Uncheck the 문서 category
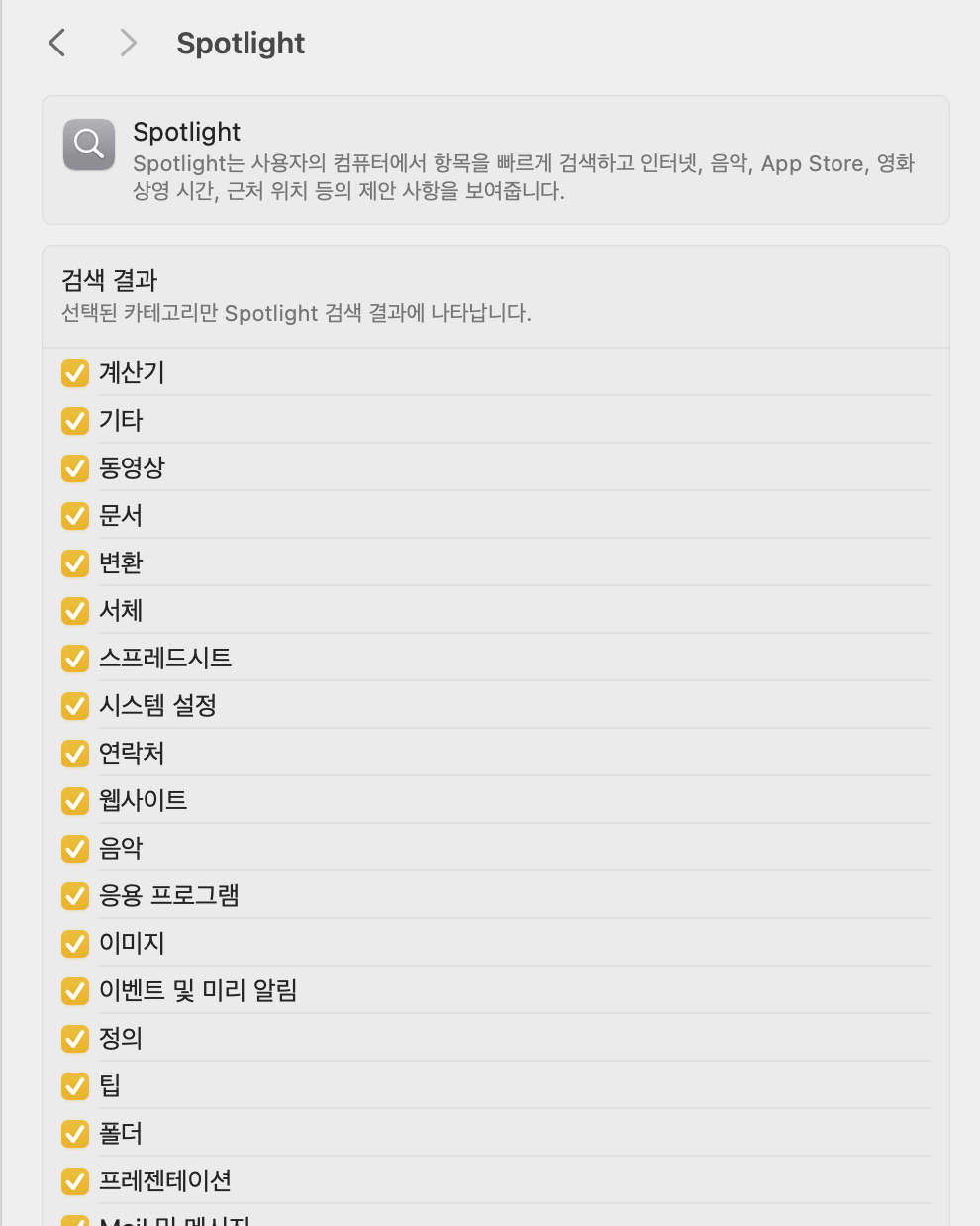Viewport: 980px width, 1226px height. [75, 516]
